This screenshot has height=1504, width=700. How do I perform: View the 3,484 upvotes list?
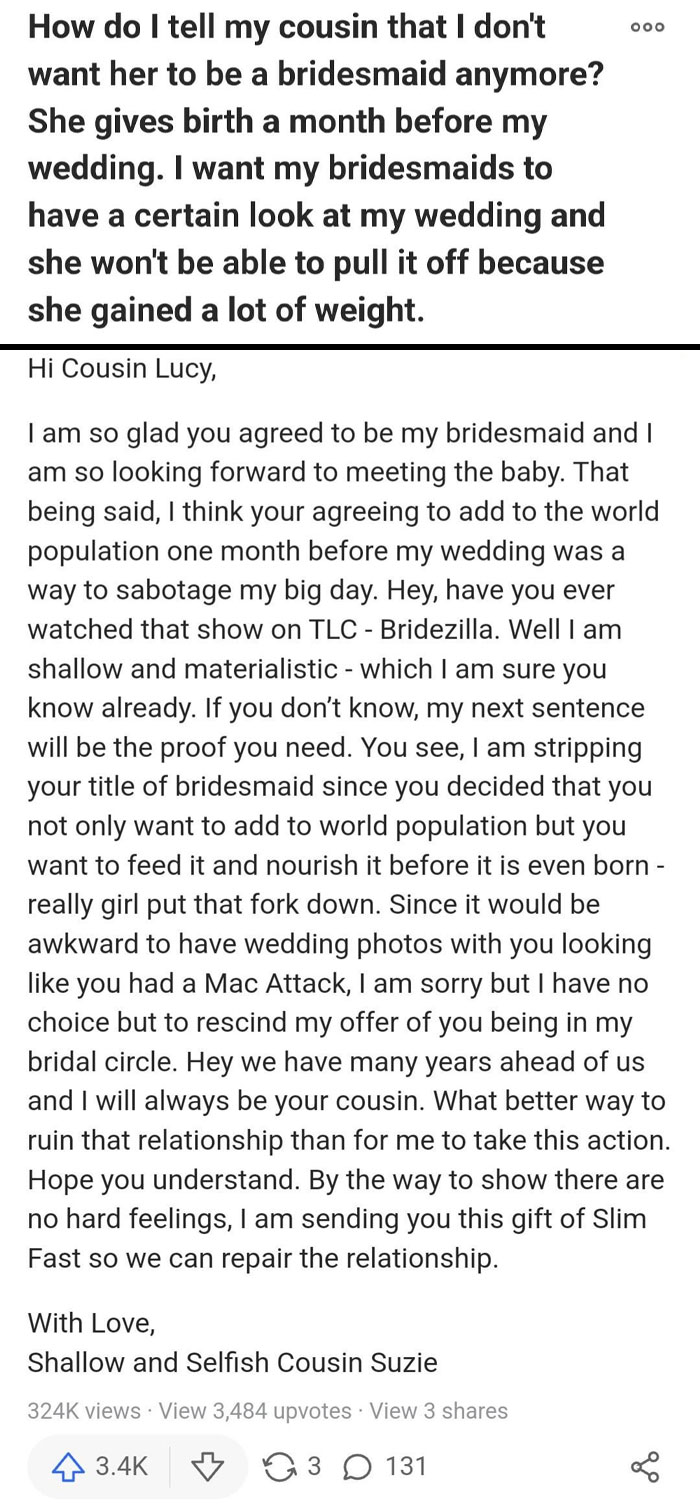click(x=255, y=1410)
